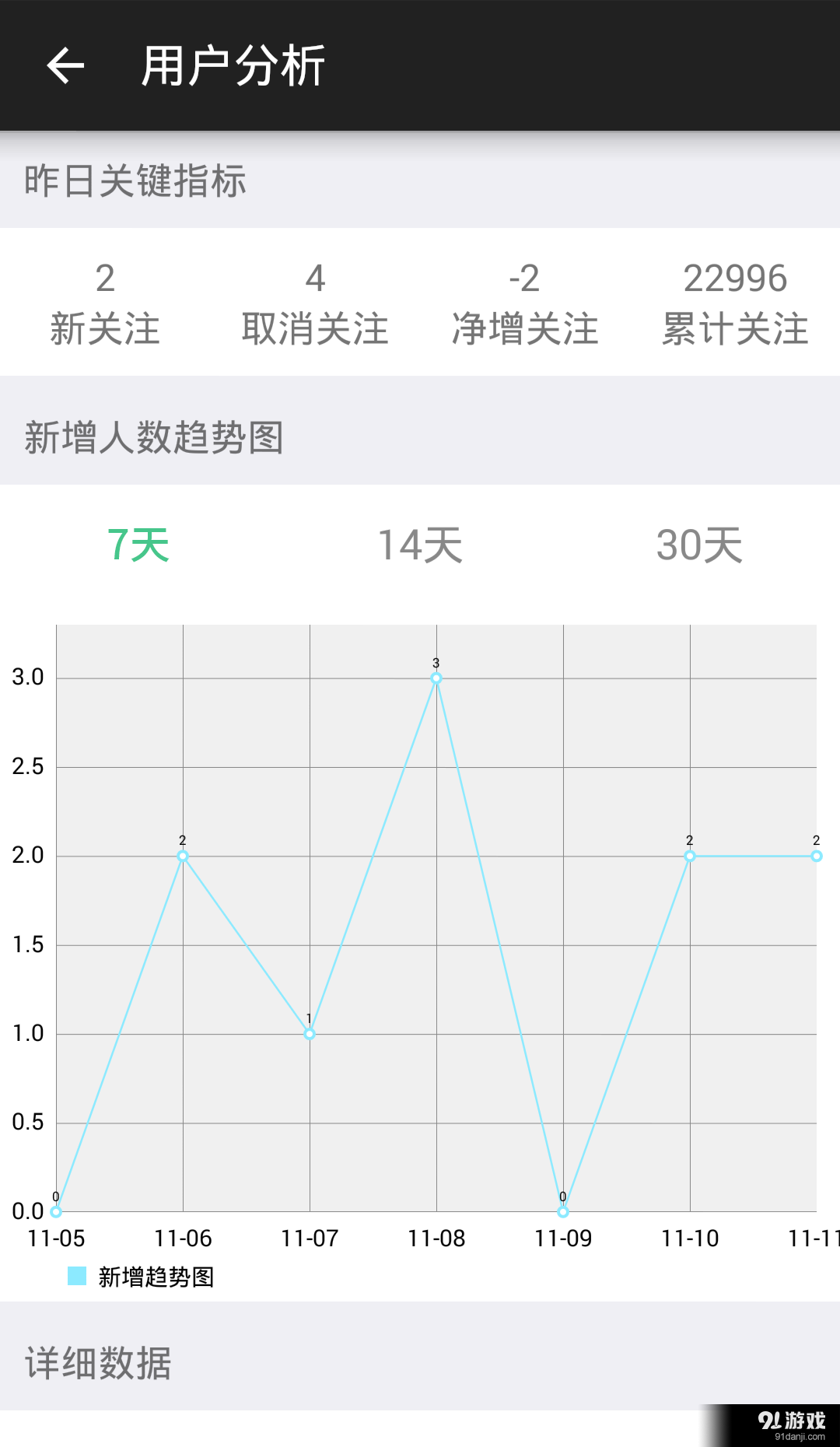The height and width of the screenshot is (1447, 840).
Task: Tap the data point labeled 3 on 11-08
Action: tap(436, 678)
